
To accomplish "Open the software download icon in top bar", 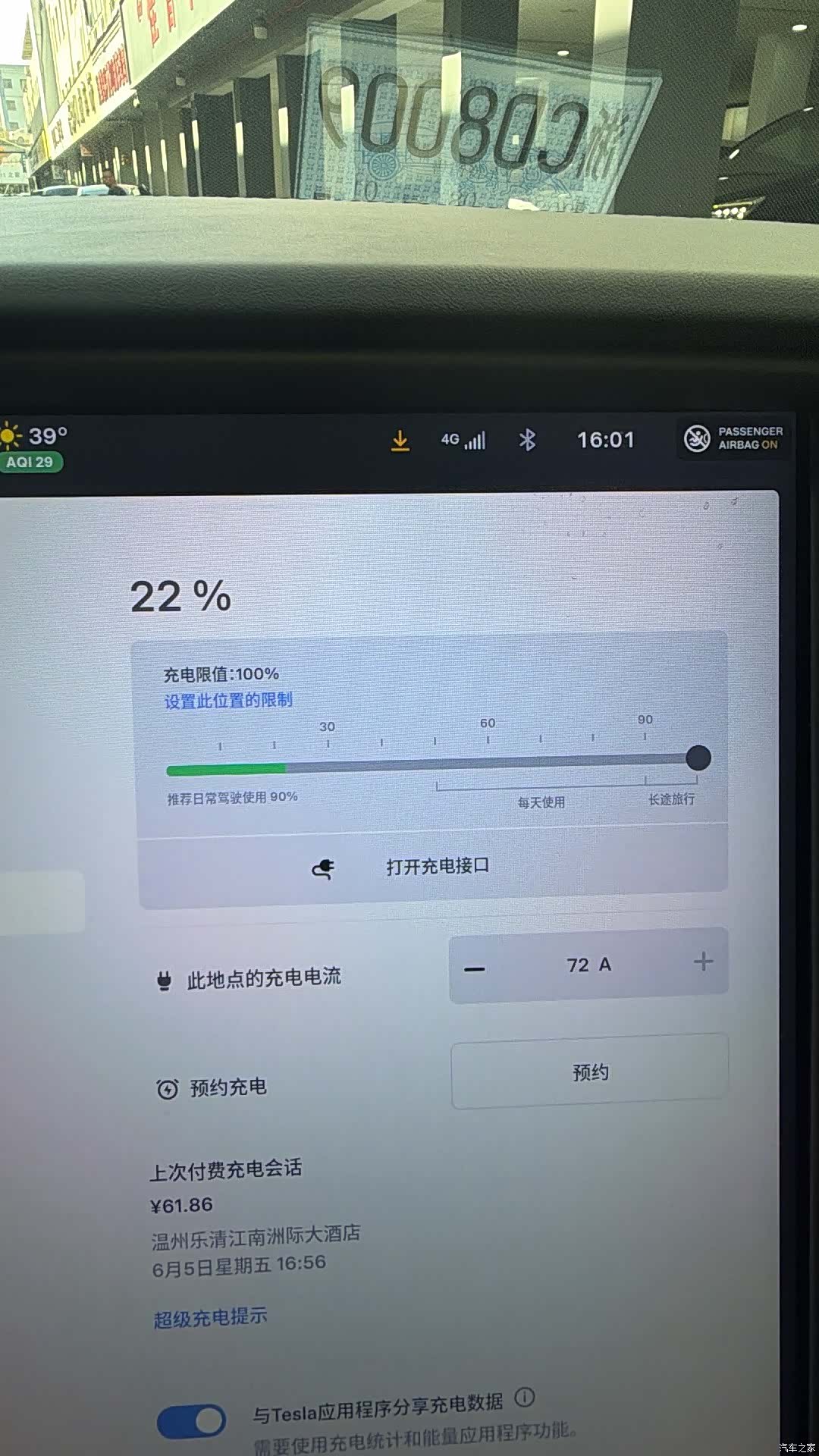I will [x=400, y=441].
